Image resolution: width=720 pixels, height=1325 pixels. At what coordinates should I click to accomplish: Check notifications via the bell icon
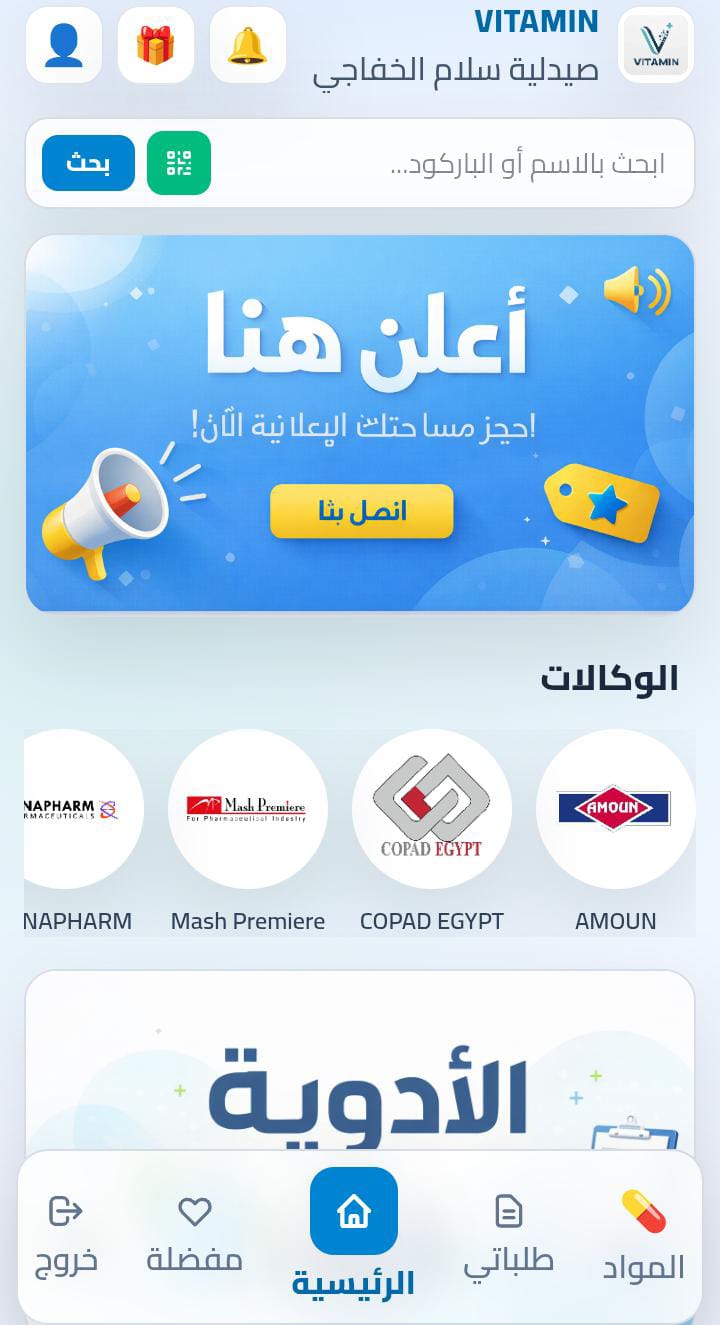tap(247, 46)
